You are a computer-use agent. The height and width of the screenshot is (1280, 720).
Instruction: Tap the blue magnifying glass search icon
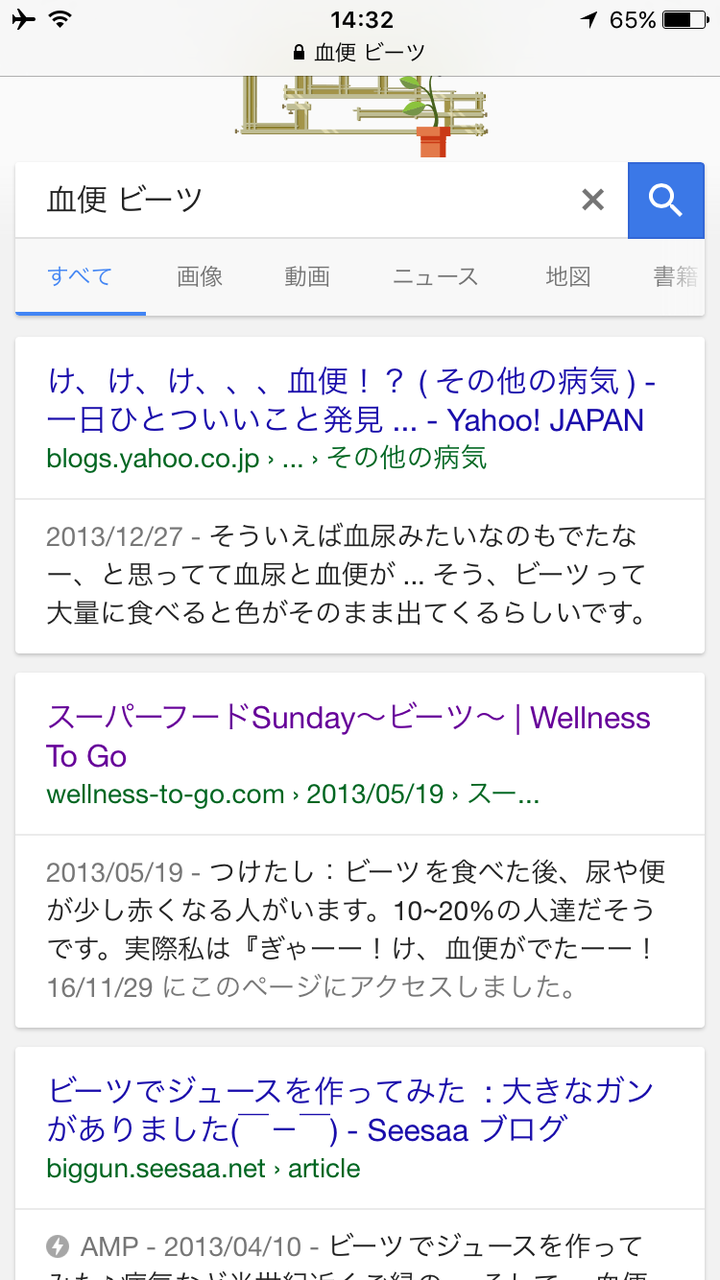point(666,200)
